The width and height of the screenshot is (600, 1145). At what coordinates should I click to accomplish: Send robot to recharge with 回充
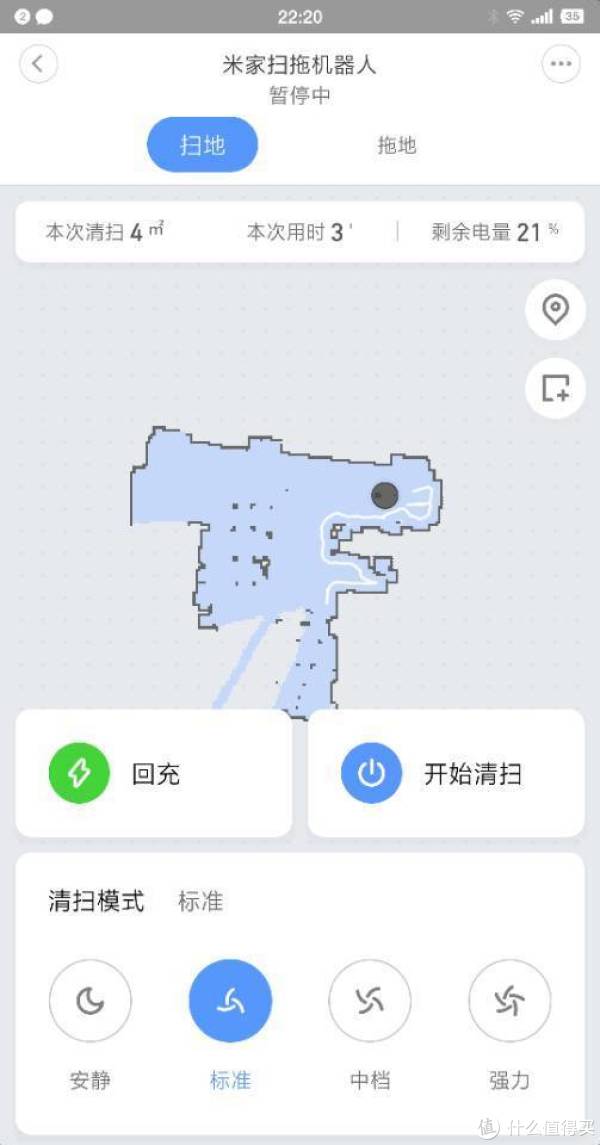(153, 773)
